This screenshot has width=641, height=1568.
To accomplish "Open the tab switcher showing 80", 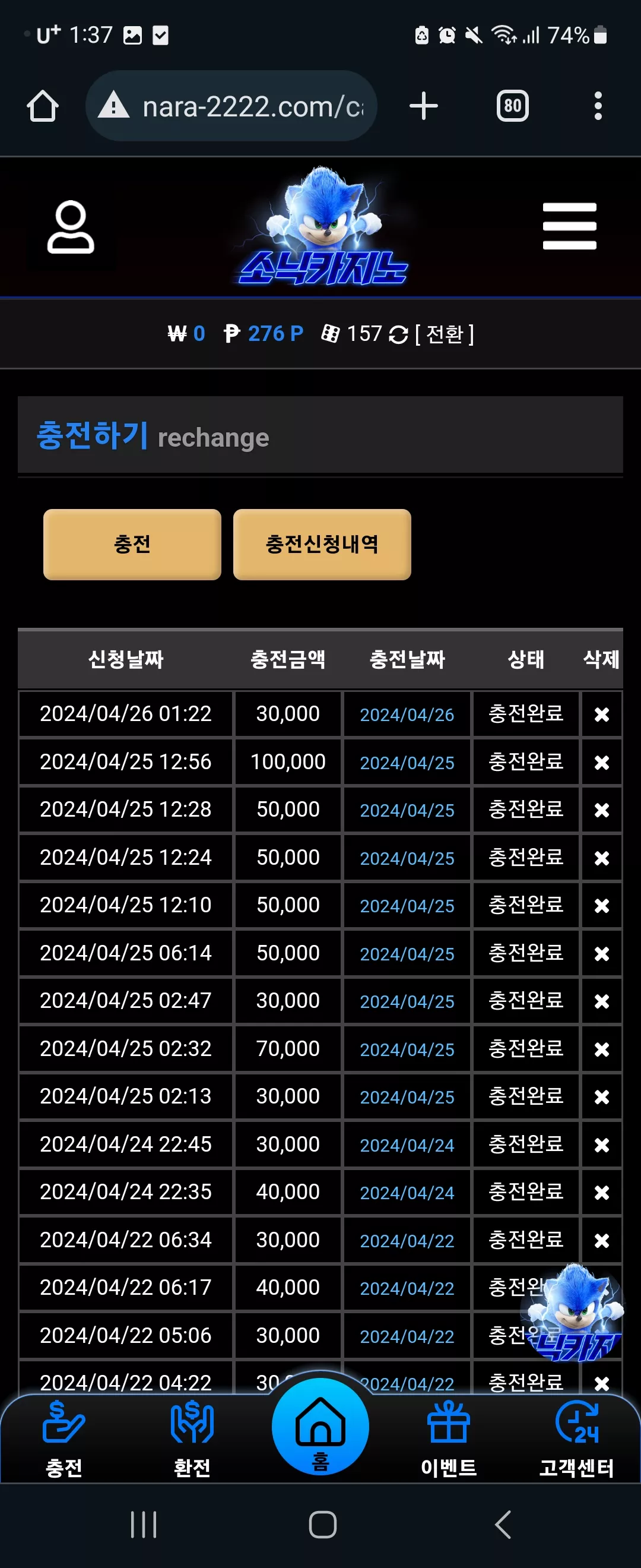I will click(x=512, y=106).
